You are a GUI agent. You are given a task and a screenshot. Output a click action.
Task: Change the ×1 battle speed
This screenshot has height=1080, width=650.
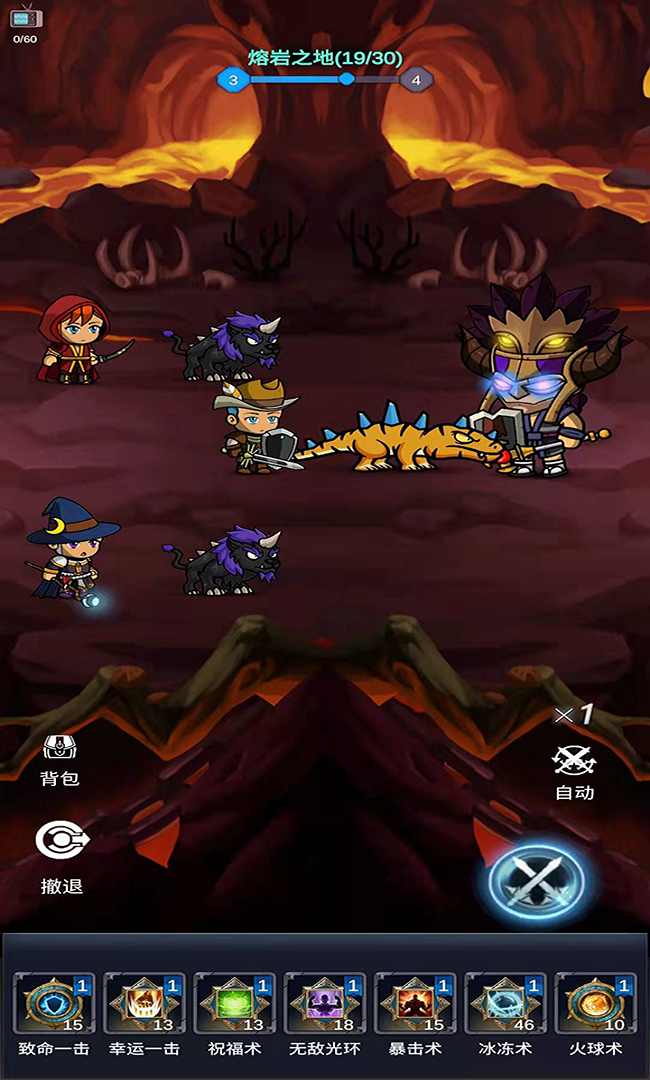pos(574,715)
